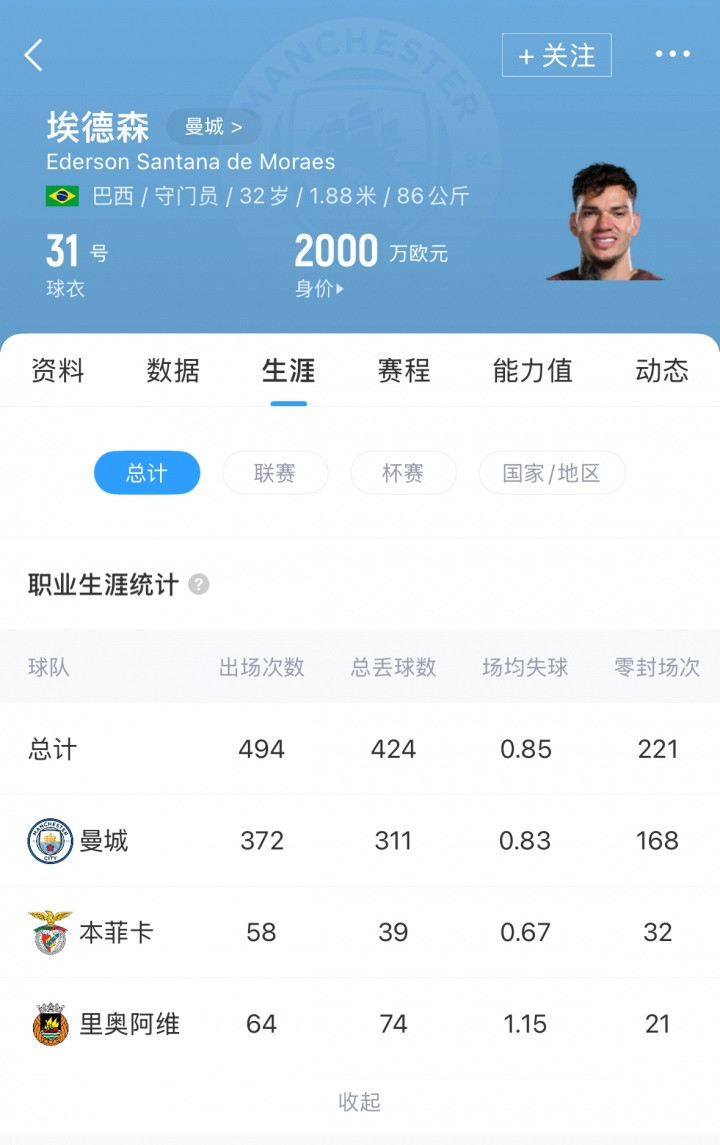Follow the player with the 关注 button
This screenshot has width=720, height=1145.
pos(556,56)
